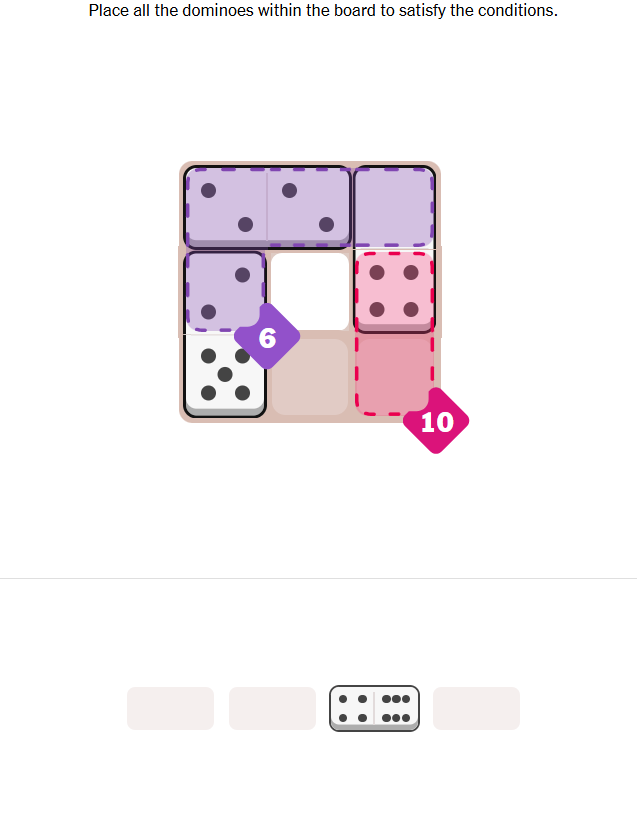Tap the placed domino with five pips

pos(224,375)
